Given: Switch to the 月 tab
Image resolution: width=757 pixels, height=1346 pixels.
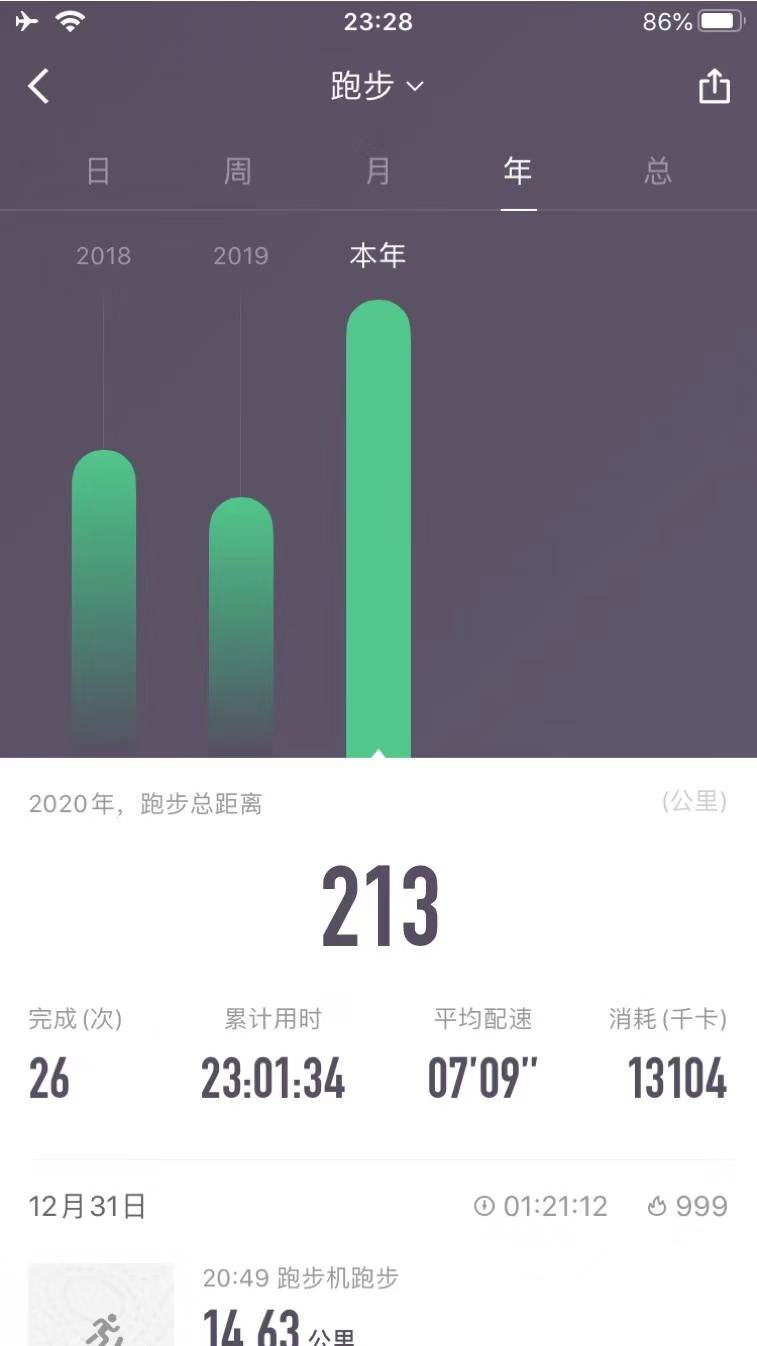Looking at the screenshot, I should (378, 171).
